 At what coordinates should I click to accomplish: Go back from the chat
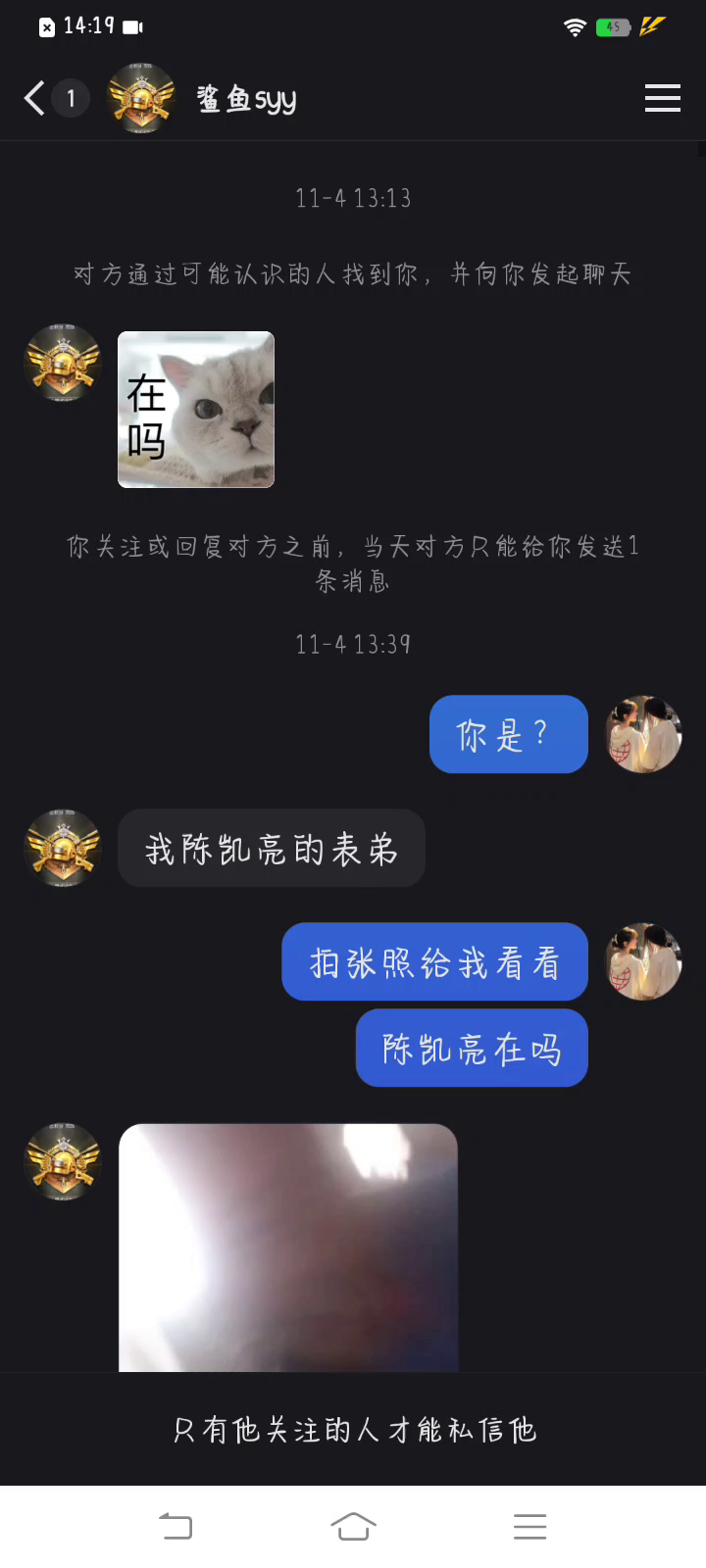tap(35, 98)
